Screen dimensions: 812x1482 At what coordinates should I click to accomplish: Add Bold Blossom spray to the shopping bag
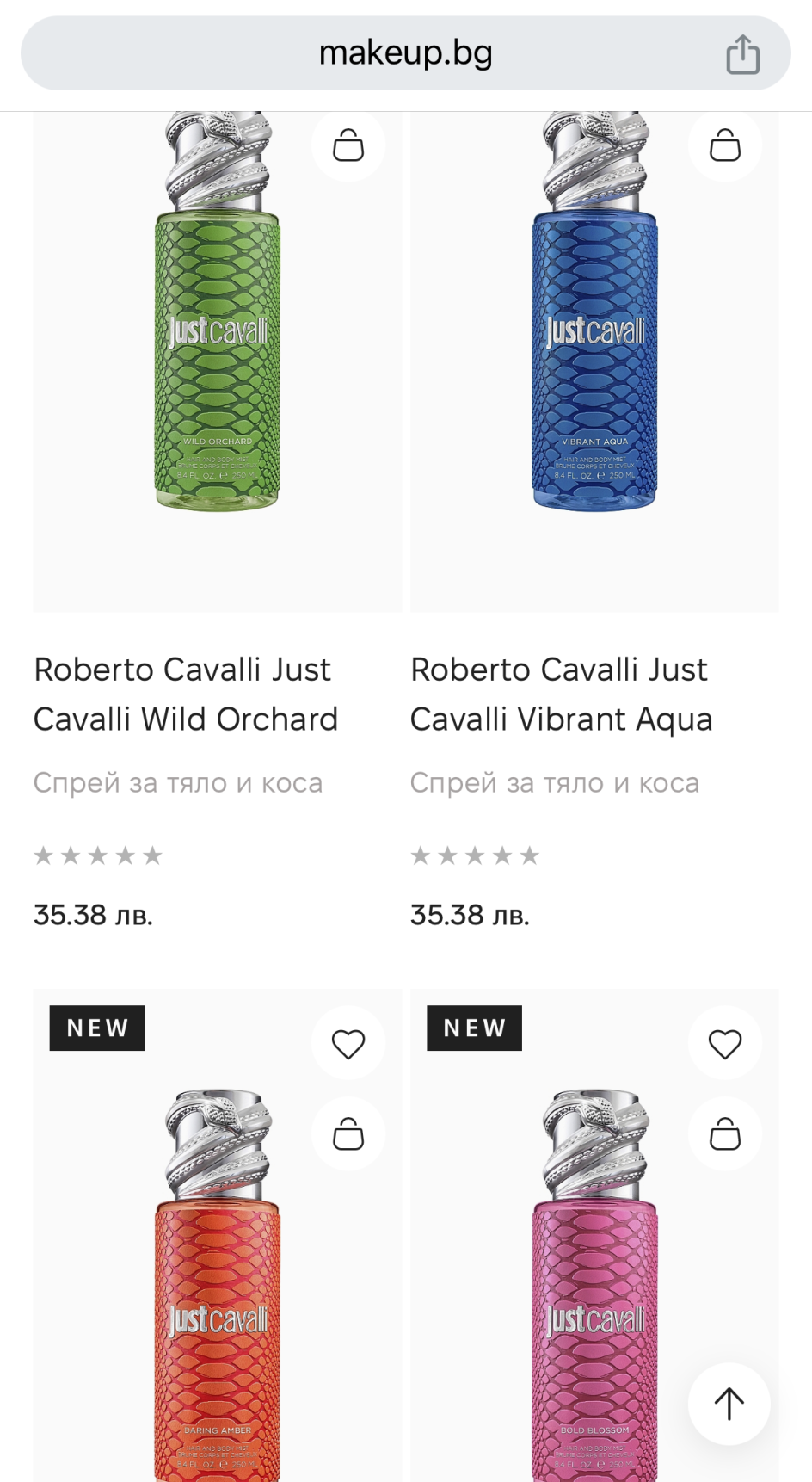[725, 1134]
